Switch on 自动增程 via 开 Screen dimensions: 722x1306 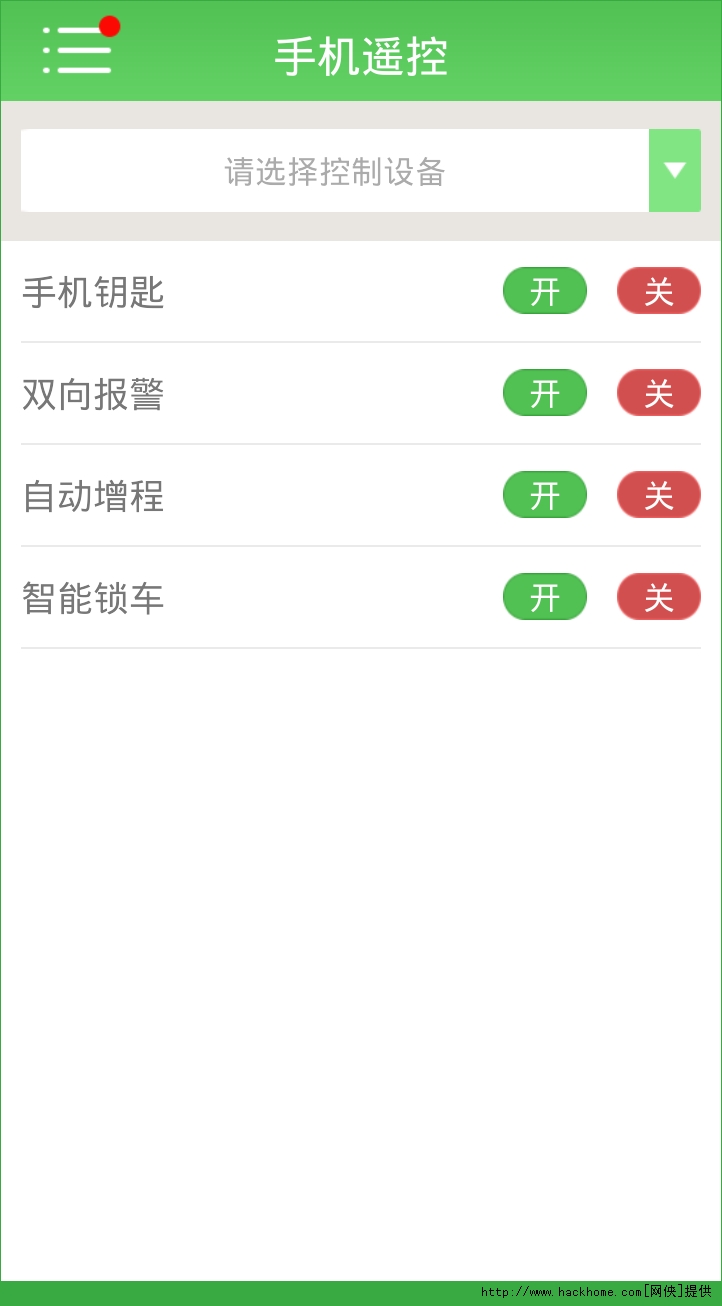tap(544, 495)
